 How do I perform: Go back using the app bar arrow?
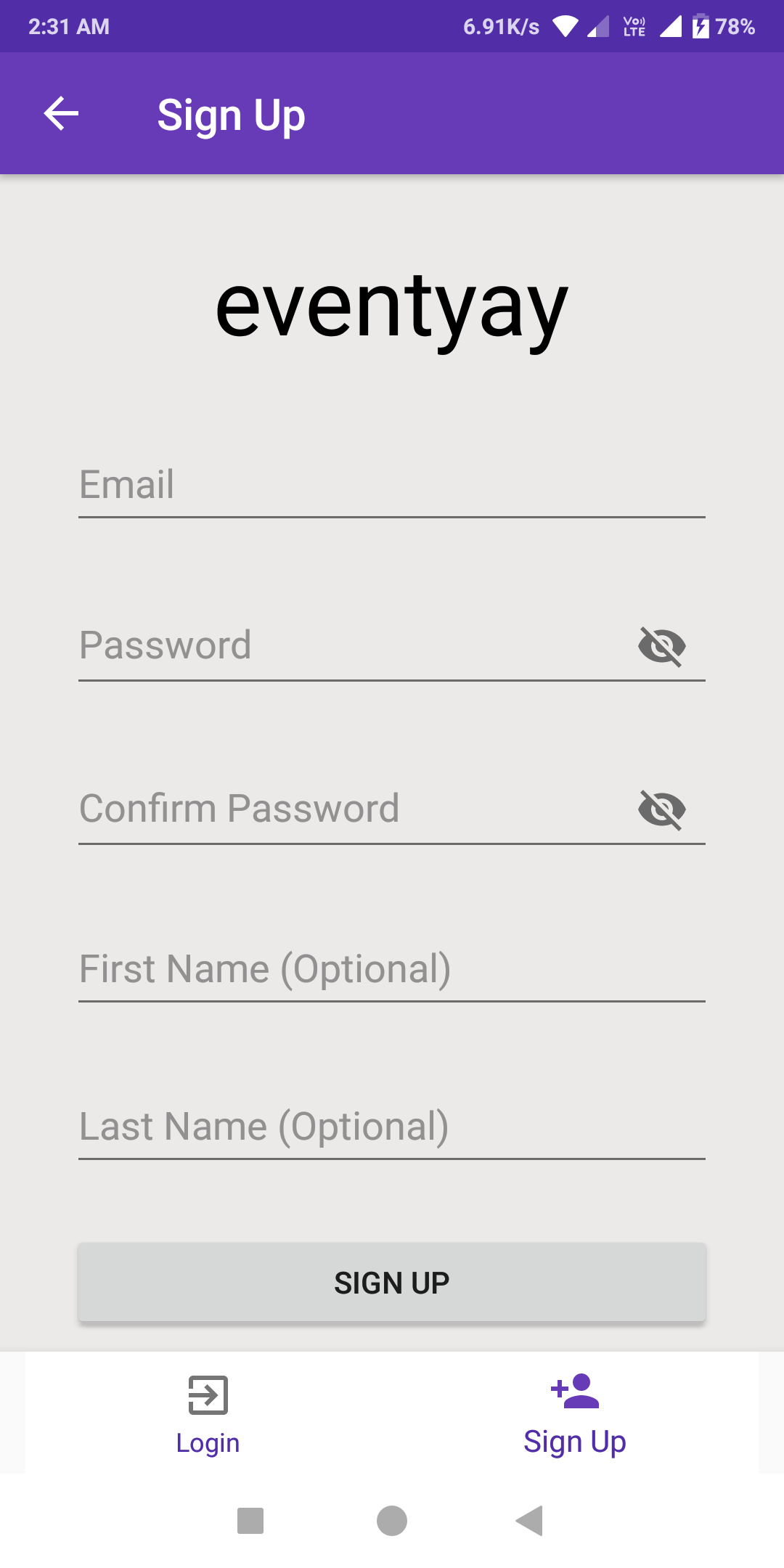(x=61, y=114)
